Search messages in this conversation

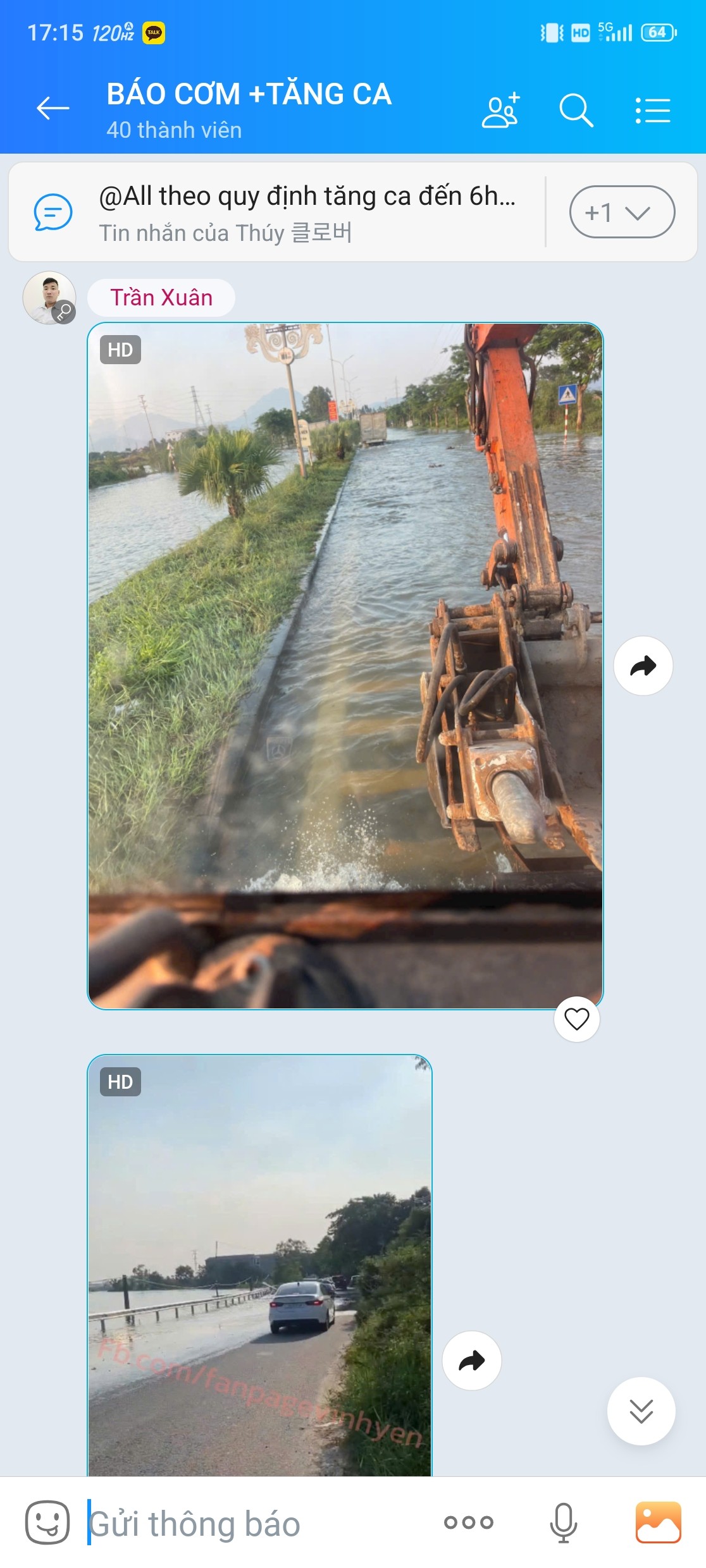pos(576,110)
